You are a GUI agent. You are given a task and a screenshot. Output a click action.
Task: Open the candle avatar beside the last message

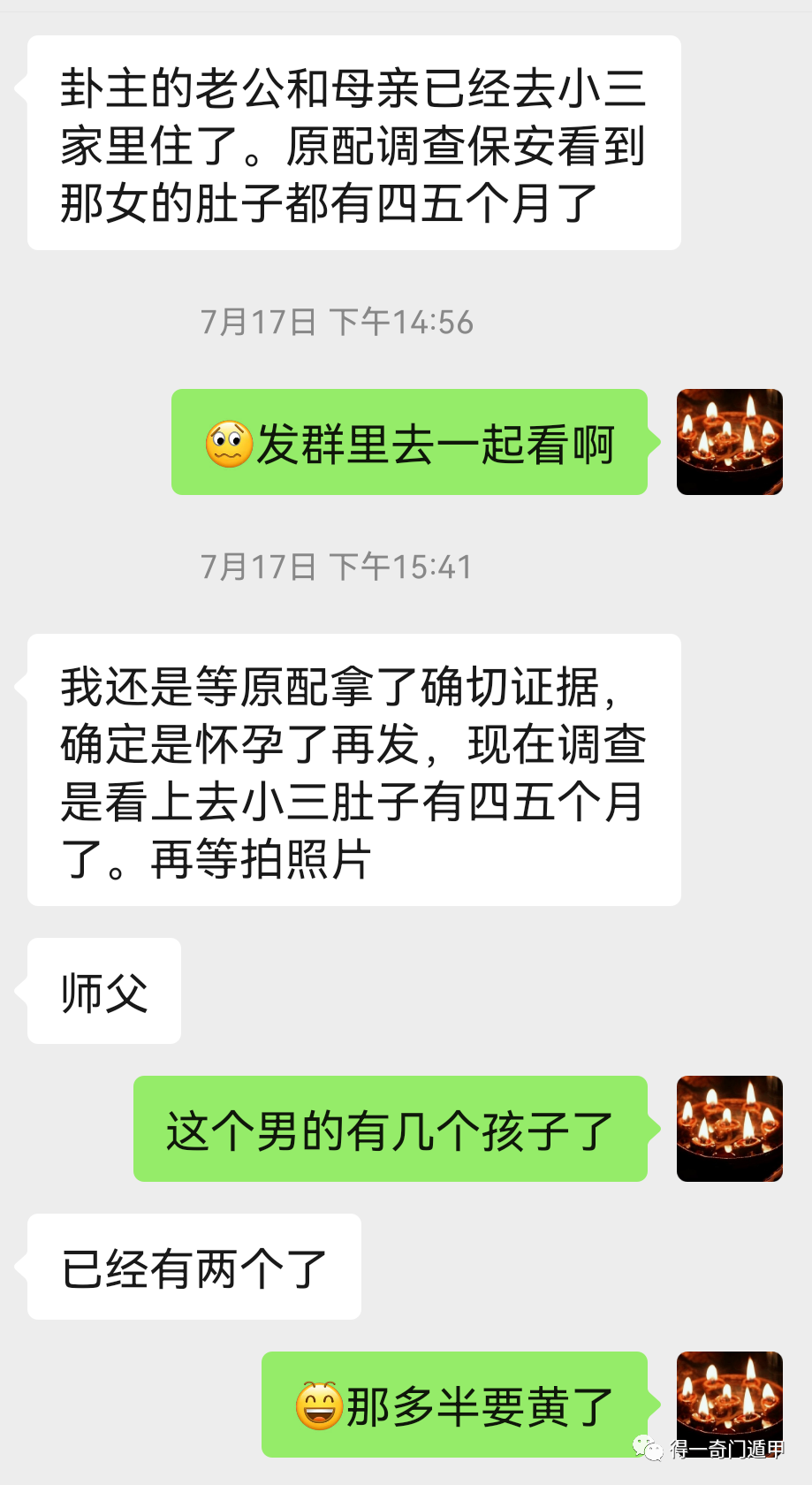pos(729,1405)
